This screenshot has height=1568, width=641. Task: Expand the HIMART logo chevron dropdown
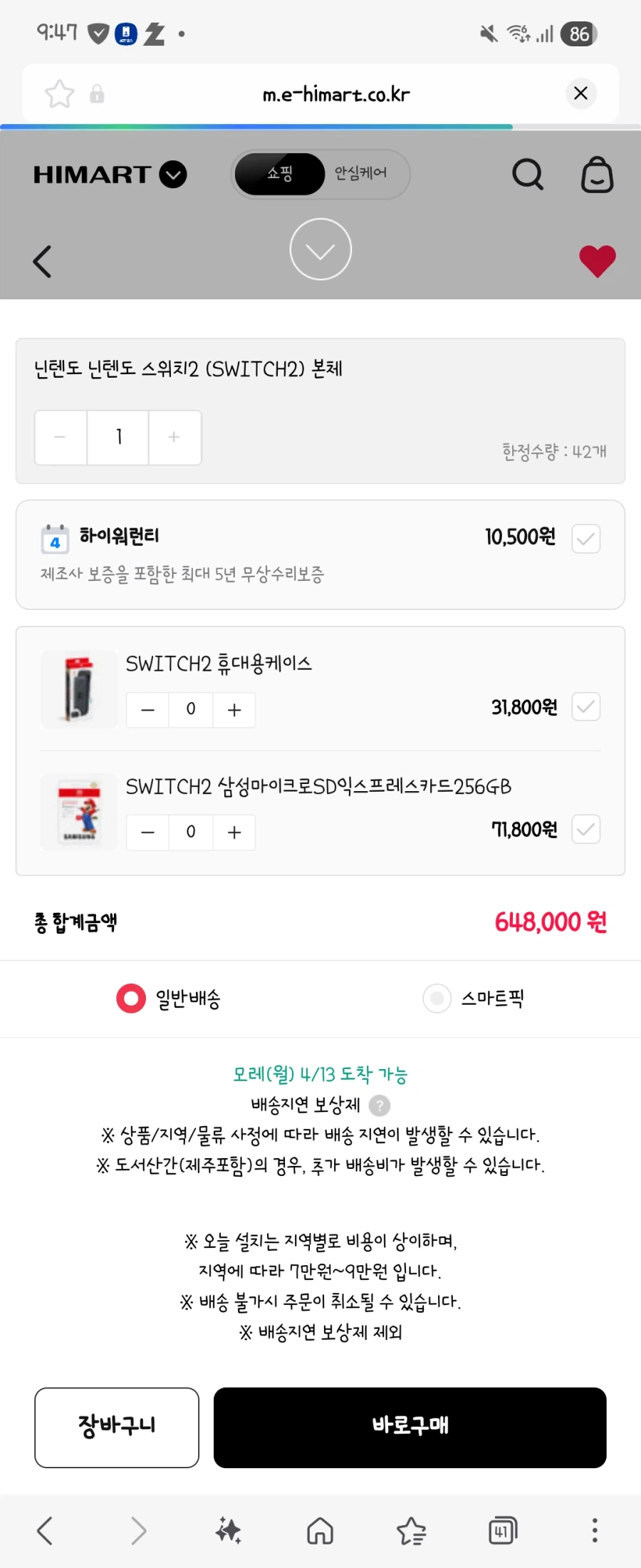click(171, 175)
